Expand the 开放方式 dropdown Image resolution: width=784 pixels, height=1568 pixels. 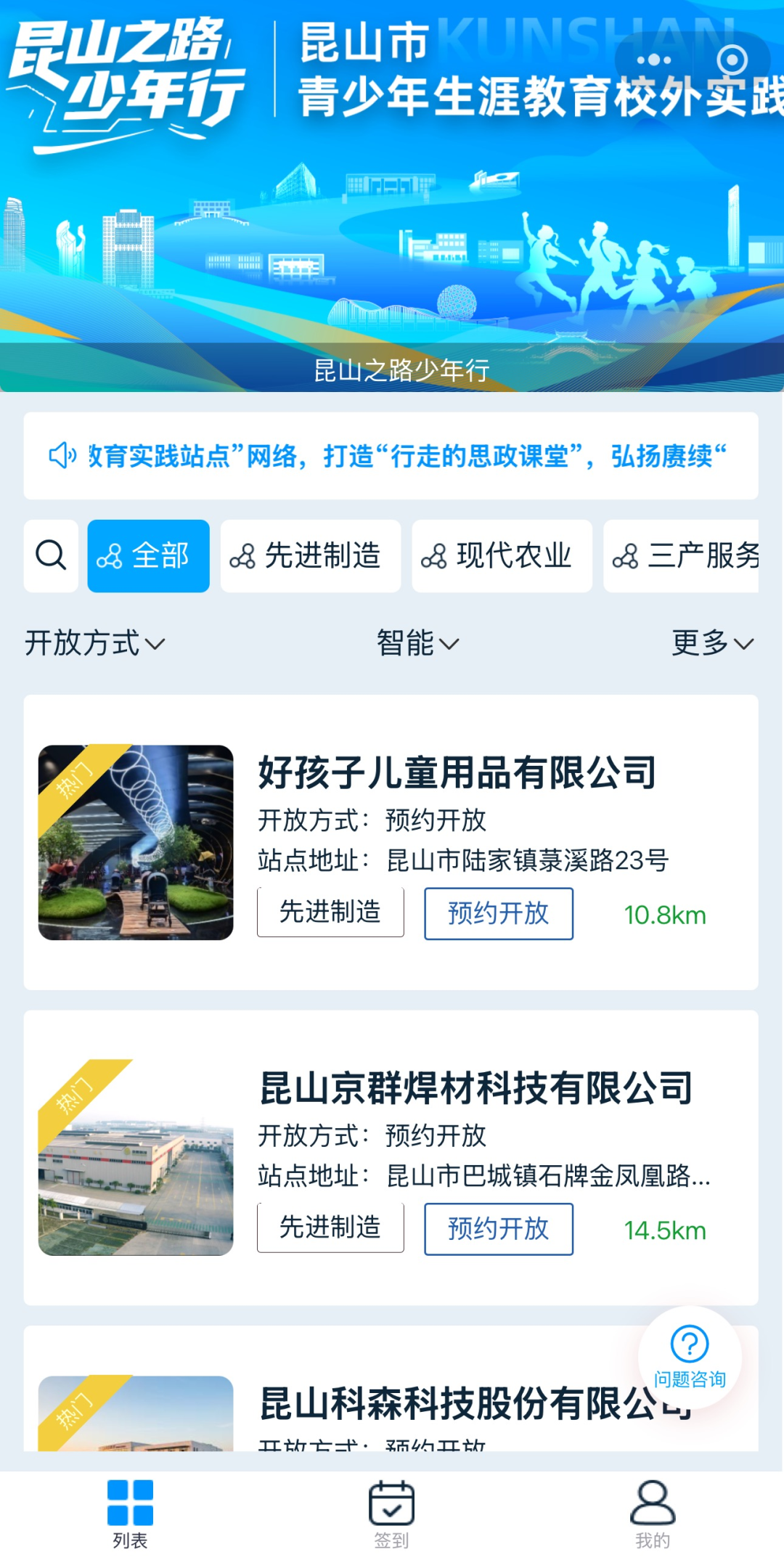95,643
